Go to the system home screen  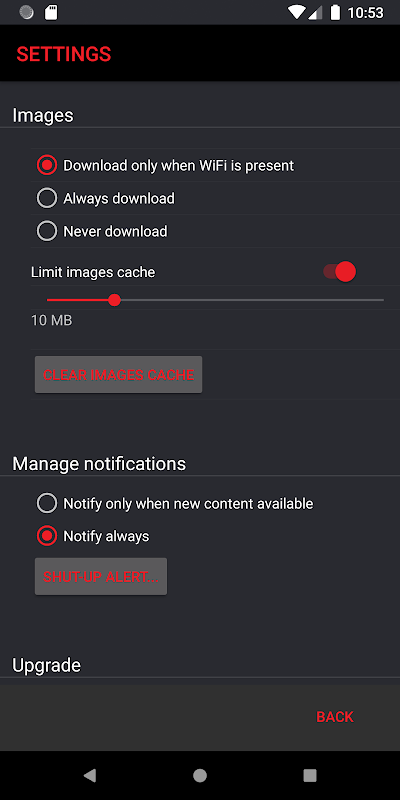[x=200, y=776]
